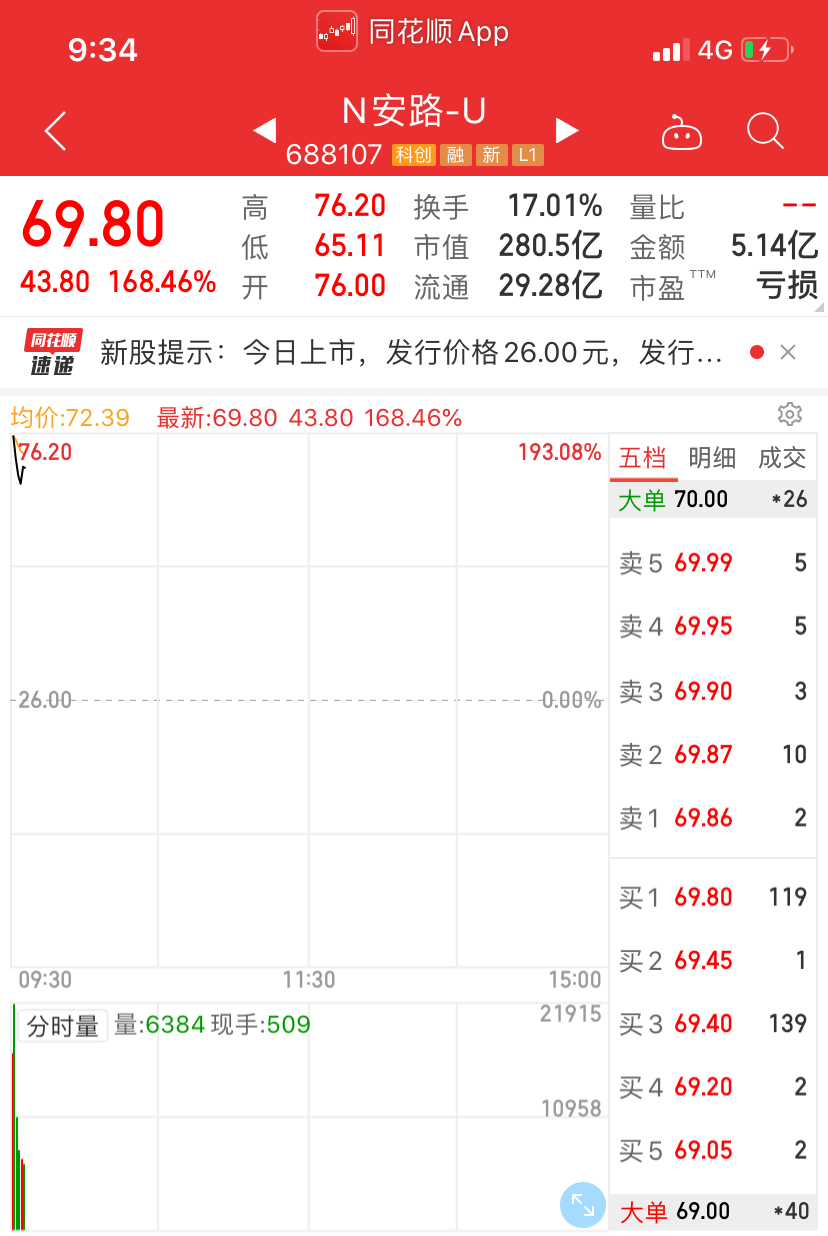Tap the 分时量 indicator button
Viewport: 828px width, 1236px height.
[x=62, y=1026]
